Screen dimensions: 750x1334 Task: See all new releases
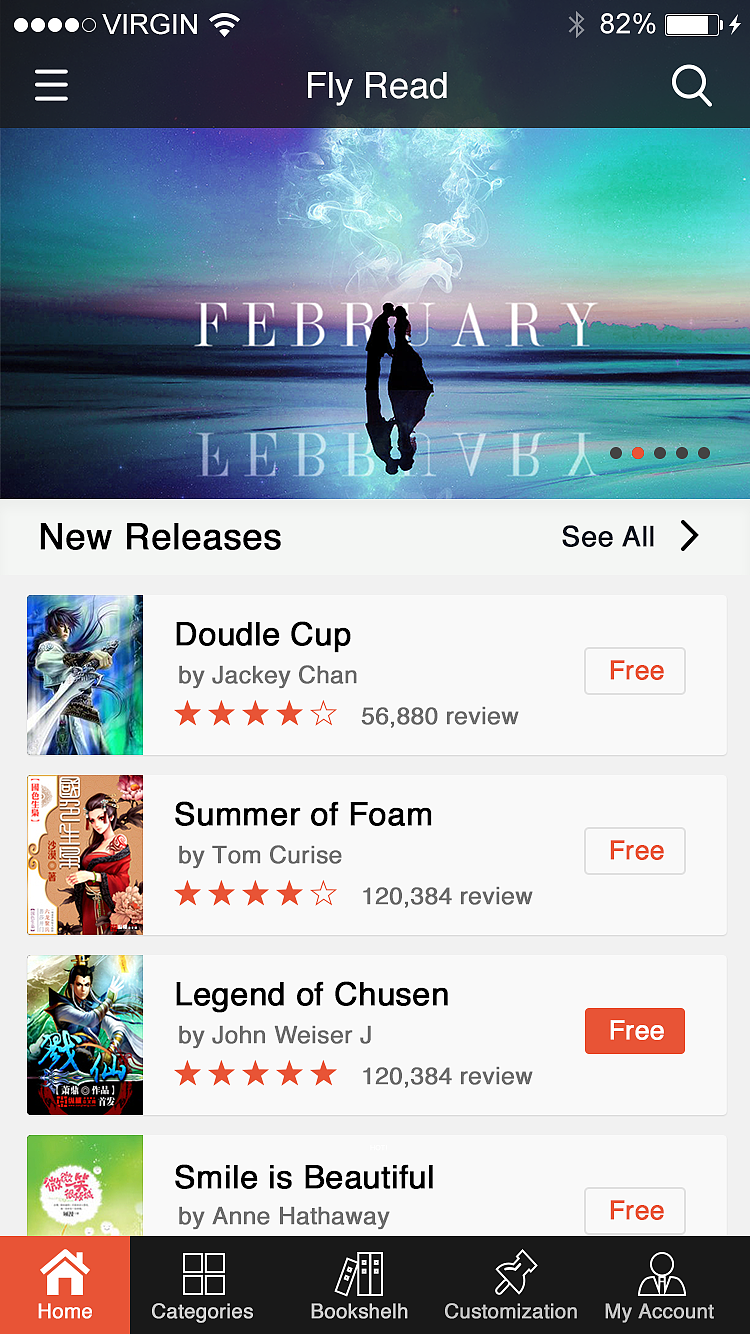tap(630, 537)
